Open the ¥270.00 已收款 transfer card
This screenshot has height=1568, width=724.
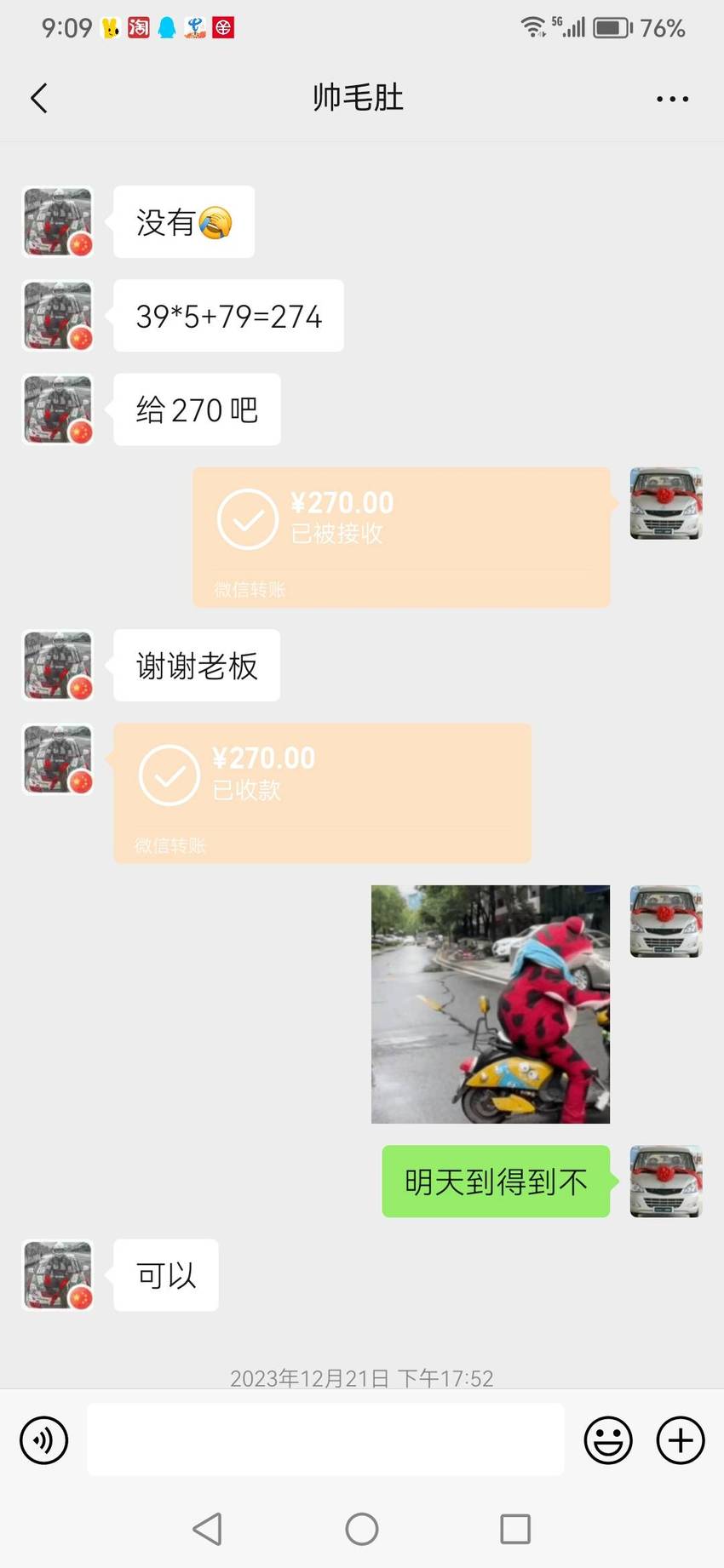pyautogui.click(x=322, y=793)
